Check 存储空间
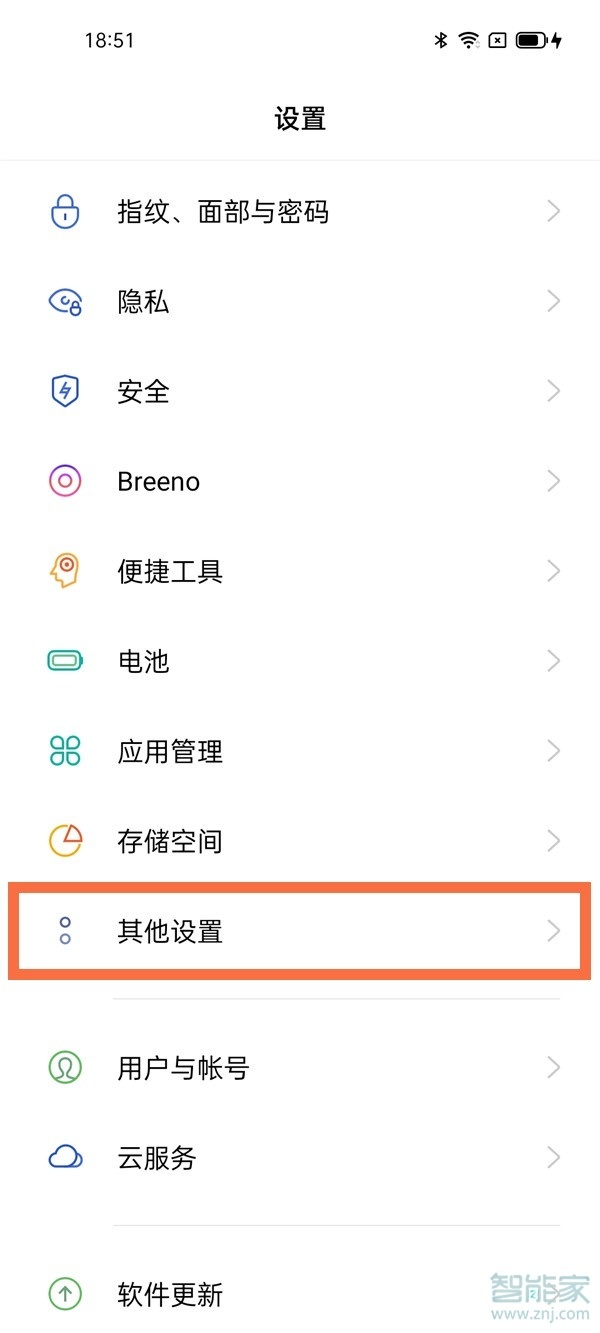The height and width of the screenshot is (1333, 600). point(300,842)
